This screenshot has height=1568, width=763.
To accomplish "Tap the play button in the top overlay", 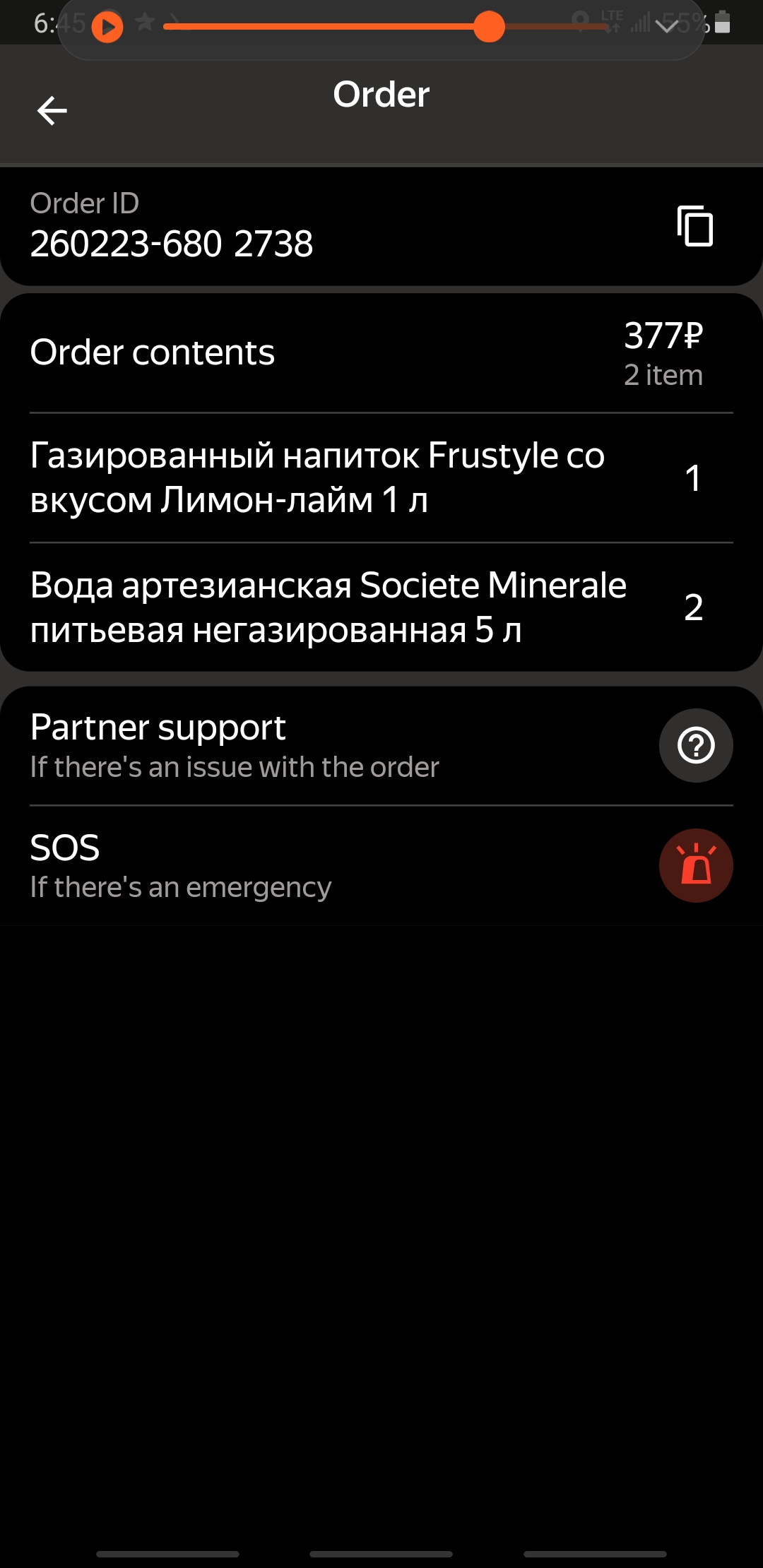I will point(107,27).
